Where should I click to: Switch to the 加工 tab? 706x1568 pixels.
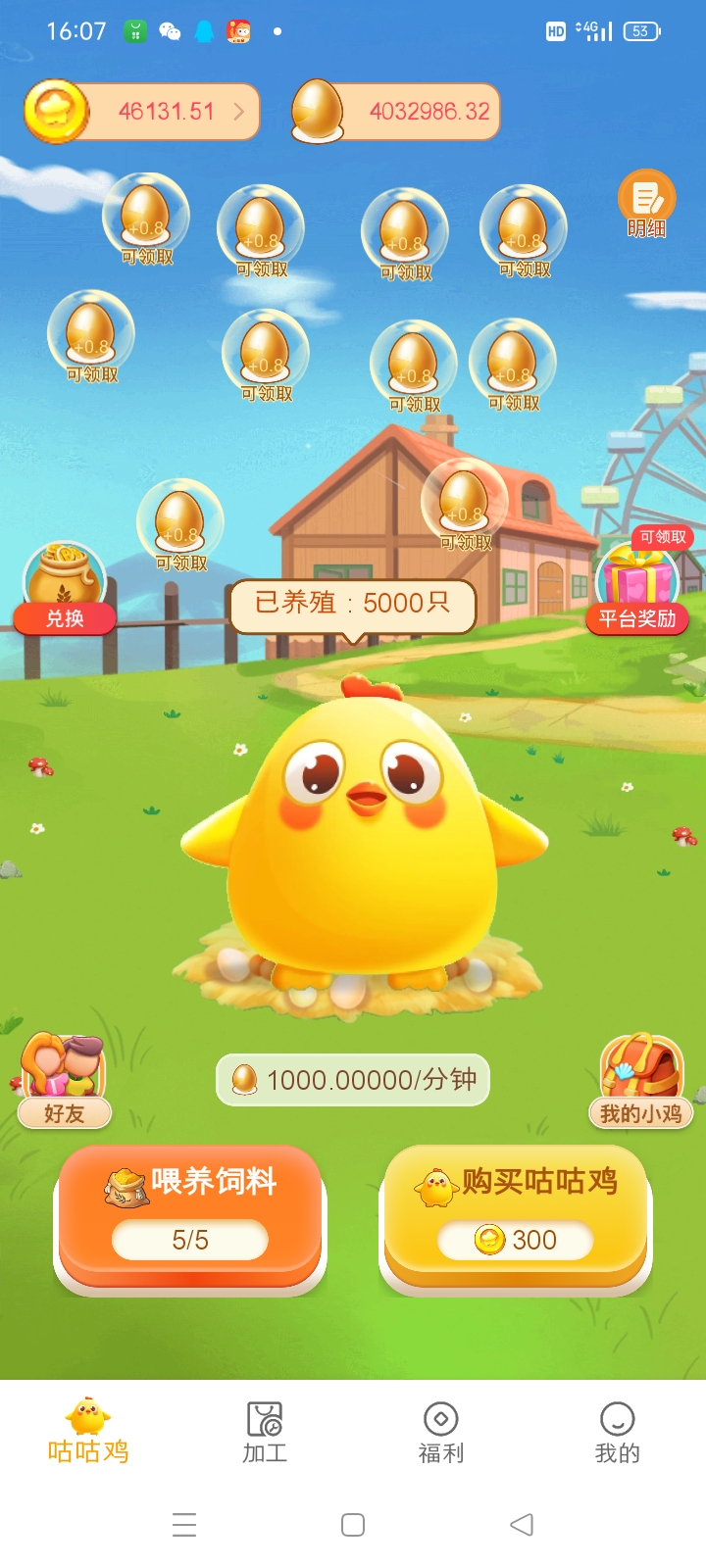click(265, 1433)
